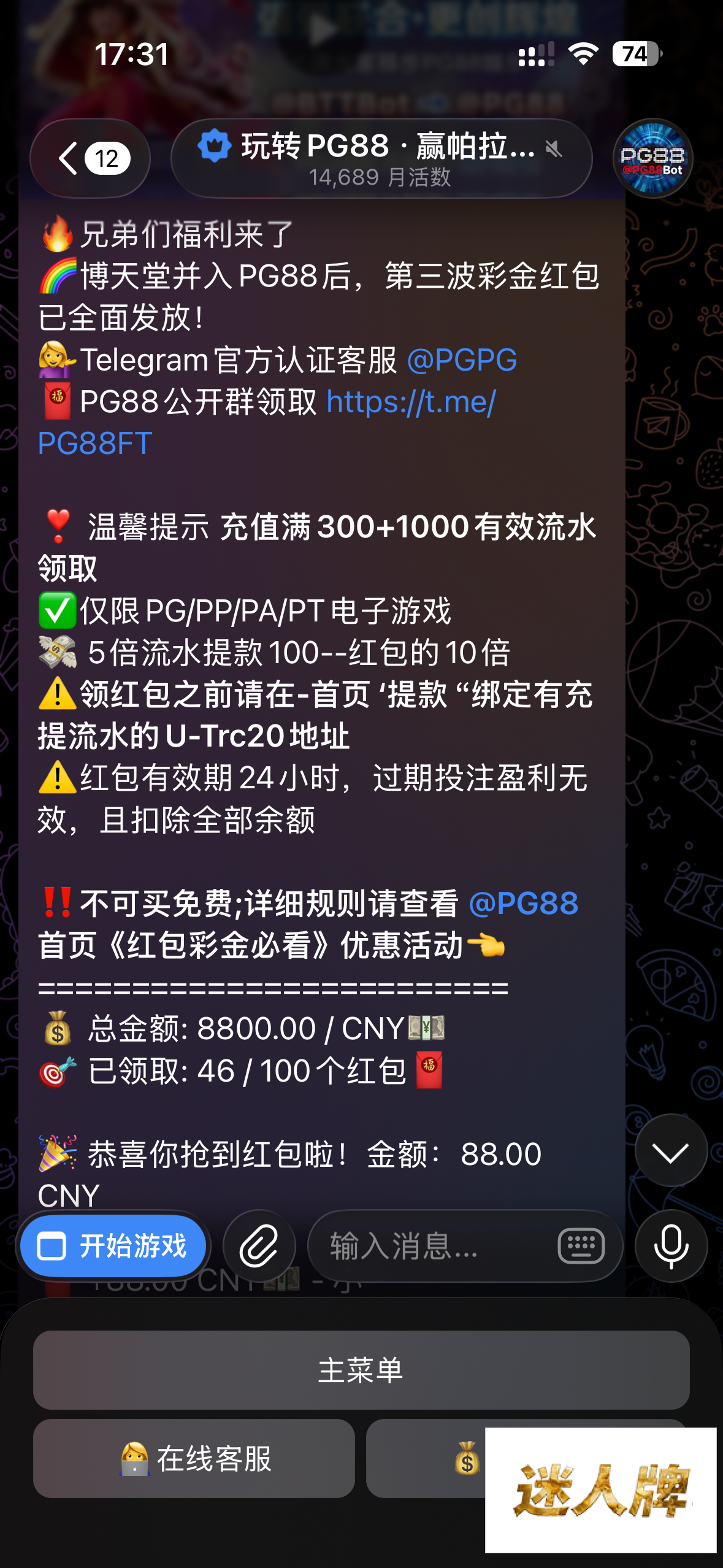Toggle the bot keyboard icon
Viewport: 723px width, 1568px height.
click(581, 1247)
